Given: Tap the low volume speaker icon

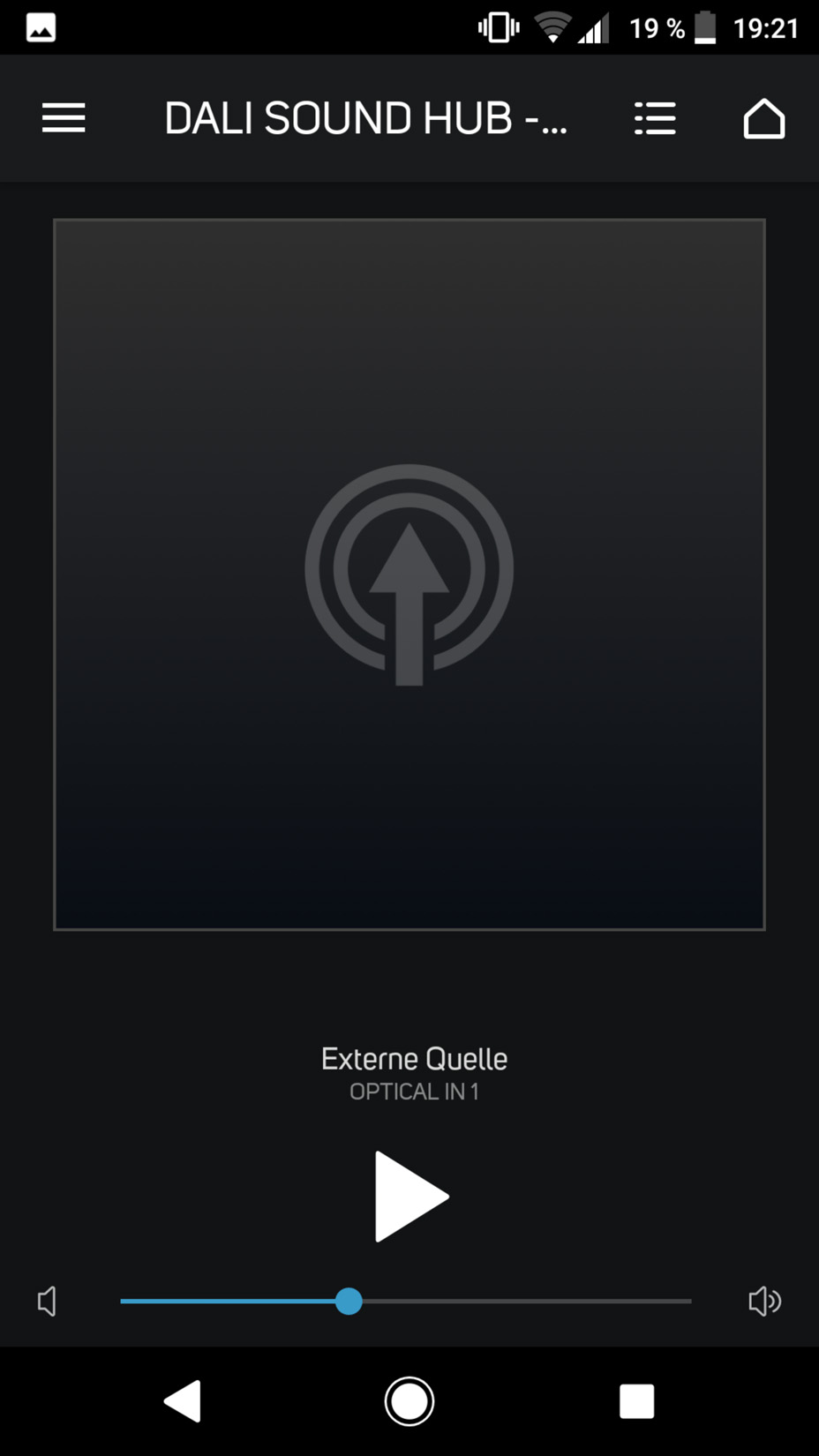Looking at the screenshot, I should pos(48,1301).
